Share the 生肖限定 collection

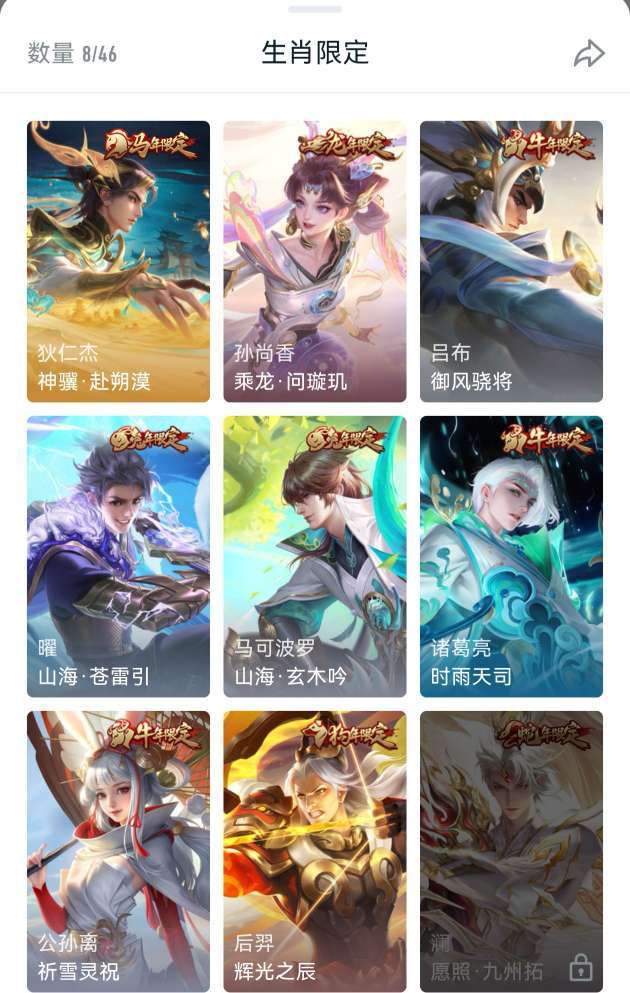tap(589, 54)
